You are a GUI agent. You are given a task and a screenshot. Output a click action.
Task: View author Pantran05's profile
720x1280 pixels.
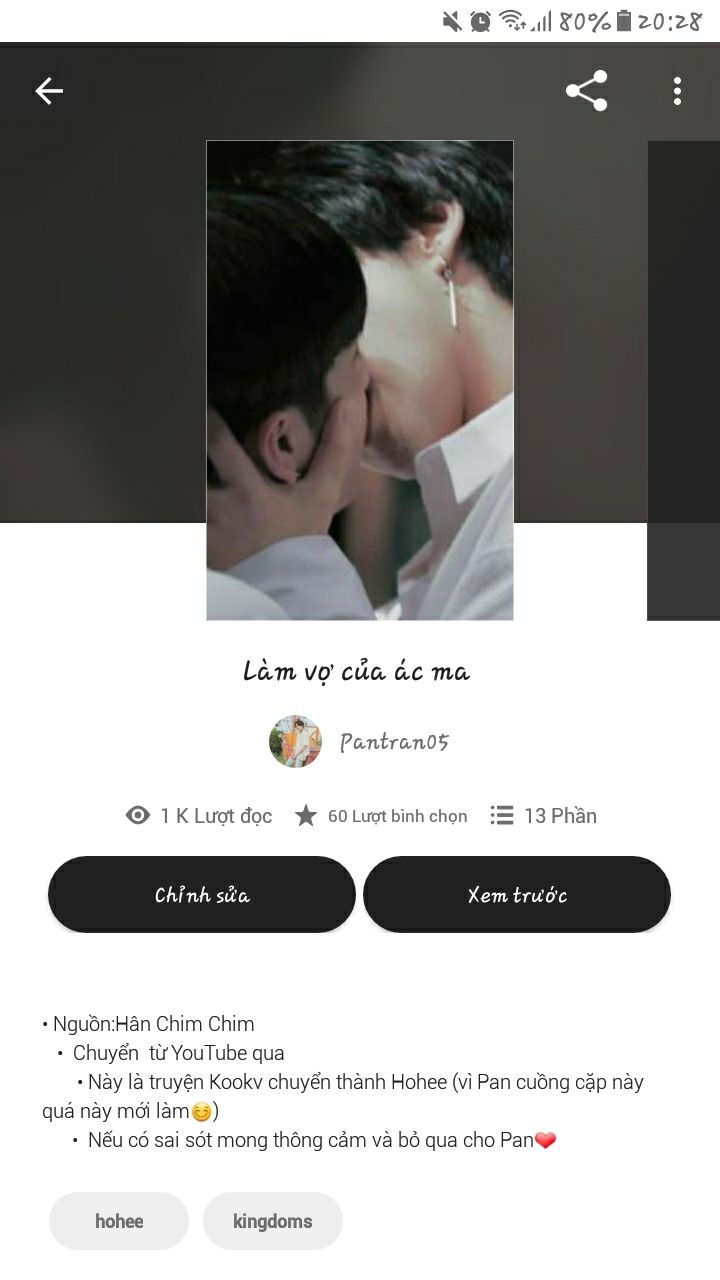[x=360, y=742]
